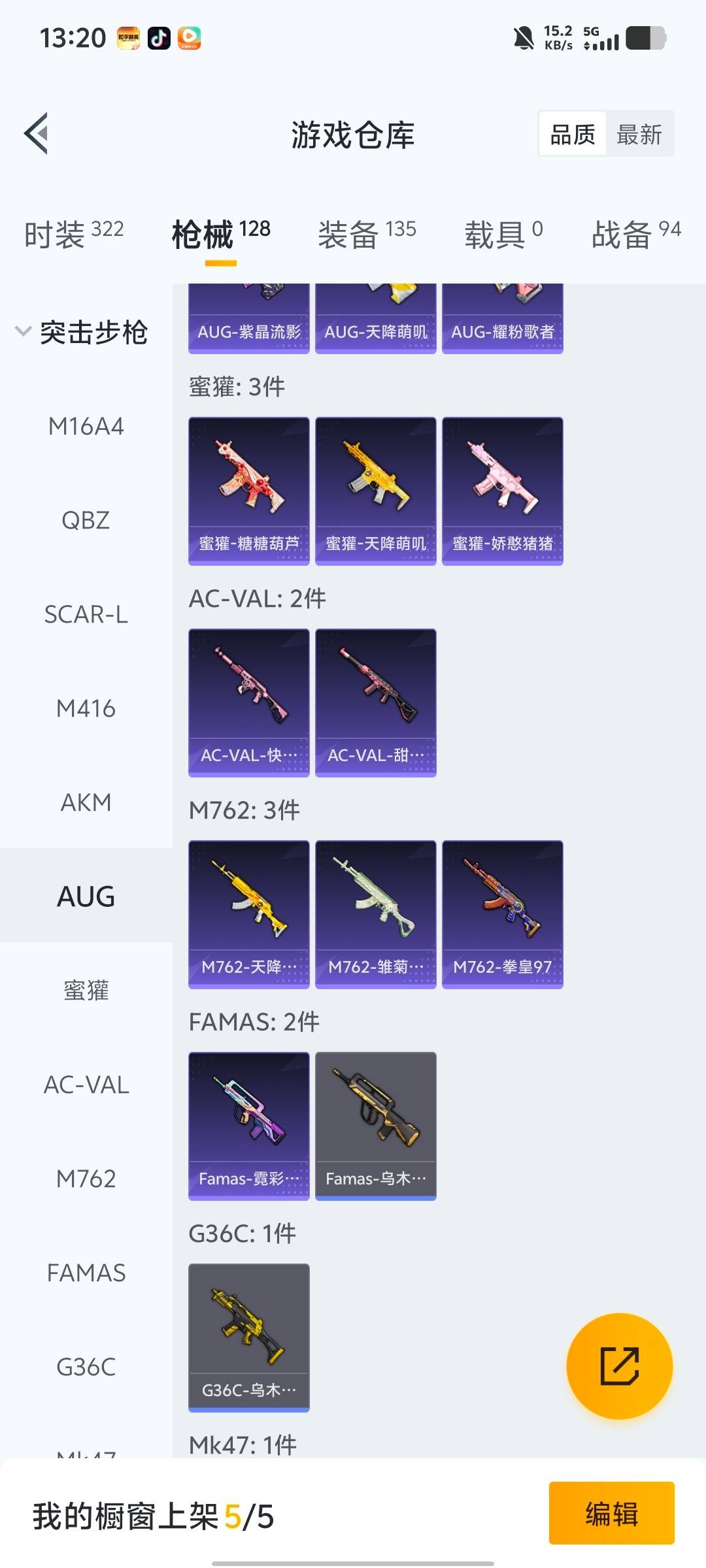Open the 战备 tab

(x=635, y=234)
